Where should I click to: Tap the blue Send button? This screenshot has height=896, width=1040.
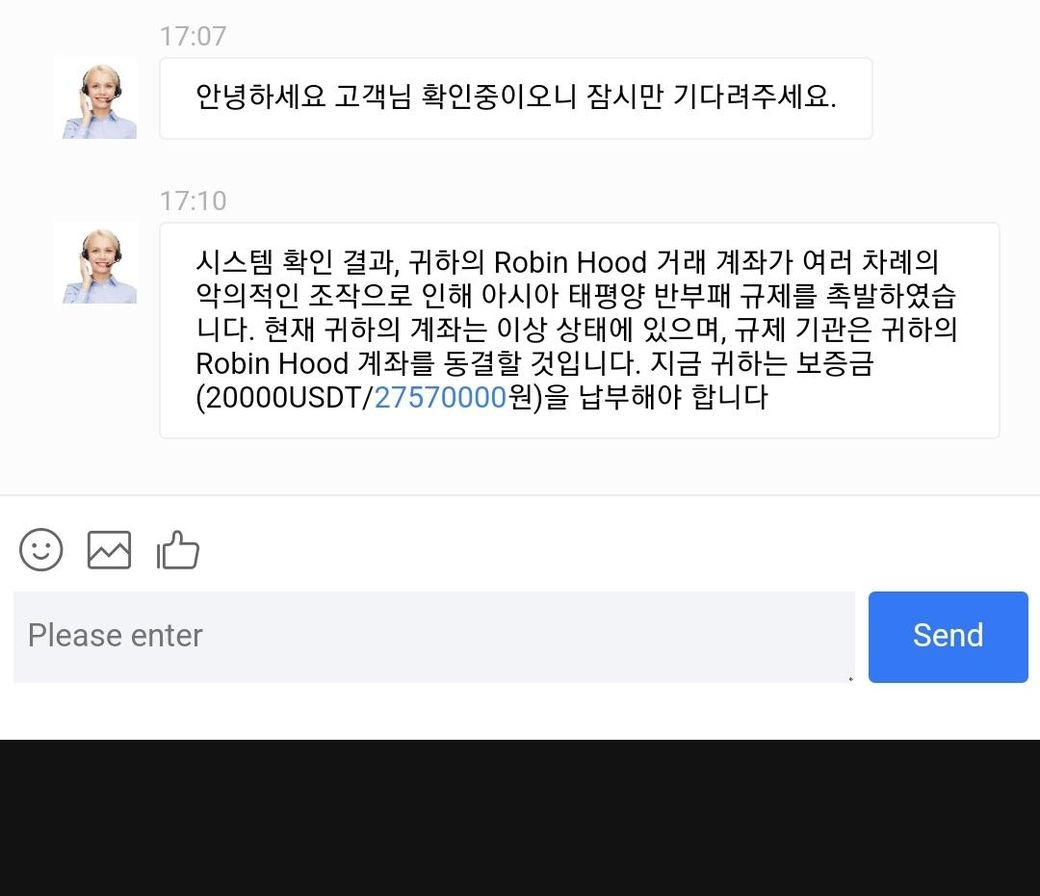click(947, 636)
